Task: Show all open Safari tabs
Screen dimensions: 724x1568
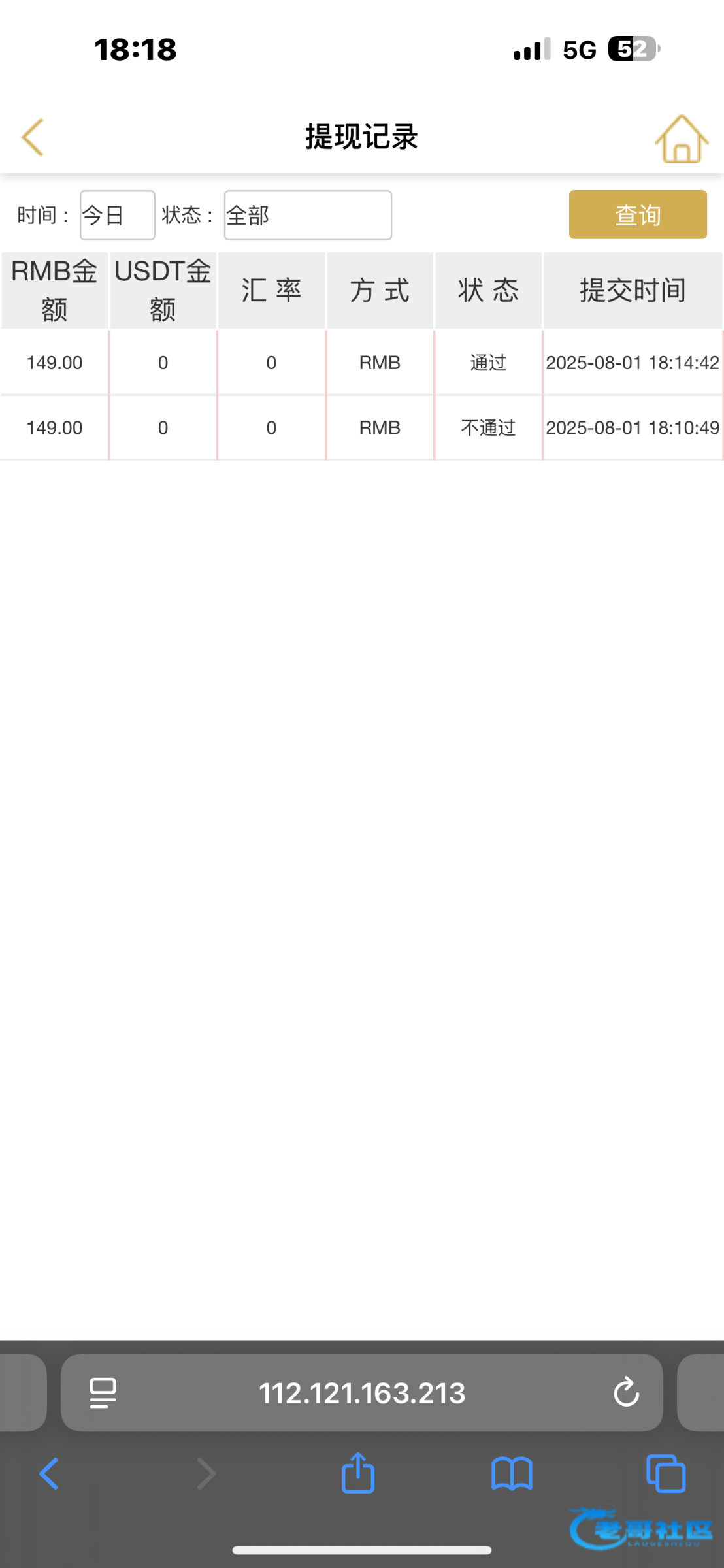Action: (x=666, y=1473)
